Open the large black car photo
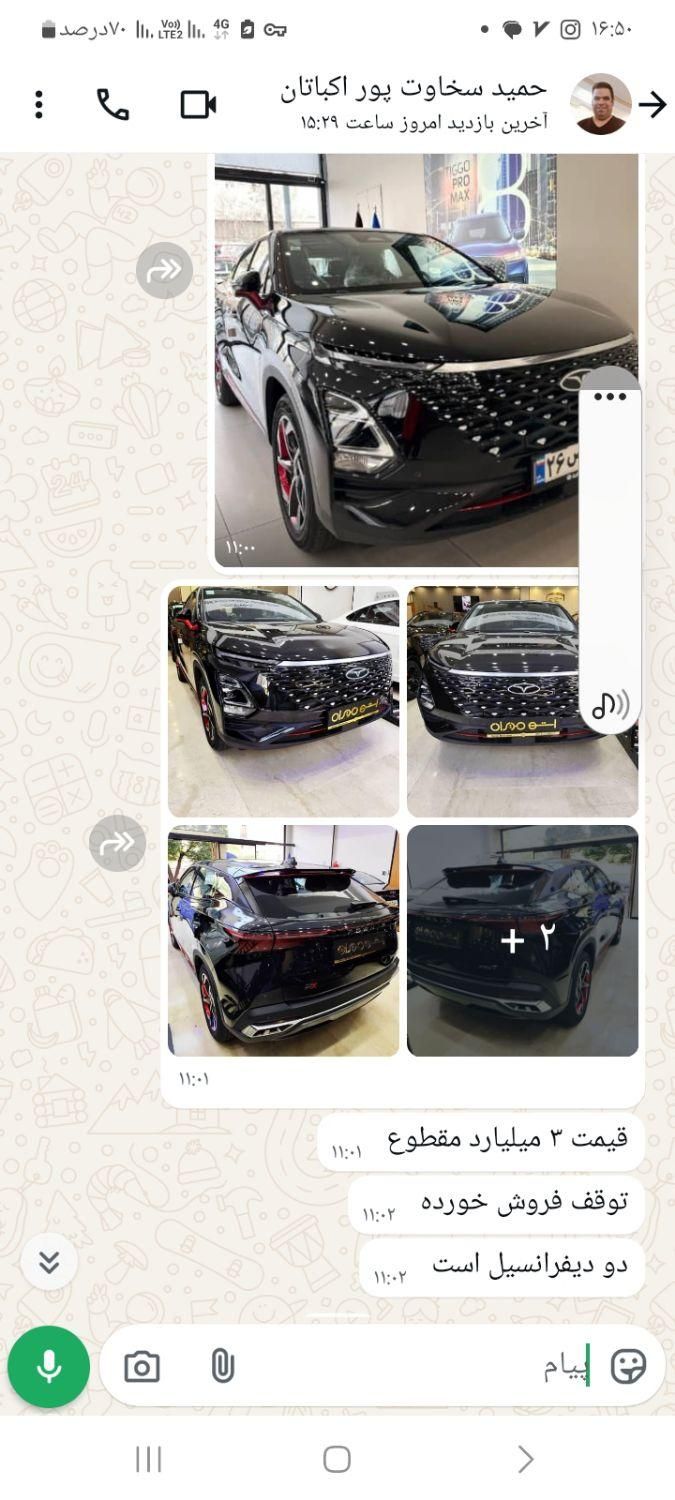The width and height of the screenshot is (675, 1500). [x=400, y=360]
